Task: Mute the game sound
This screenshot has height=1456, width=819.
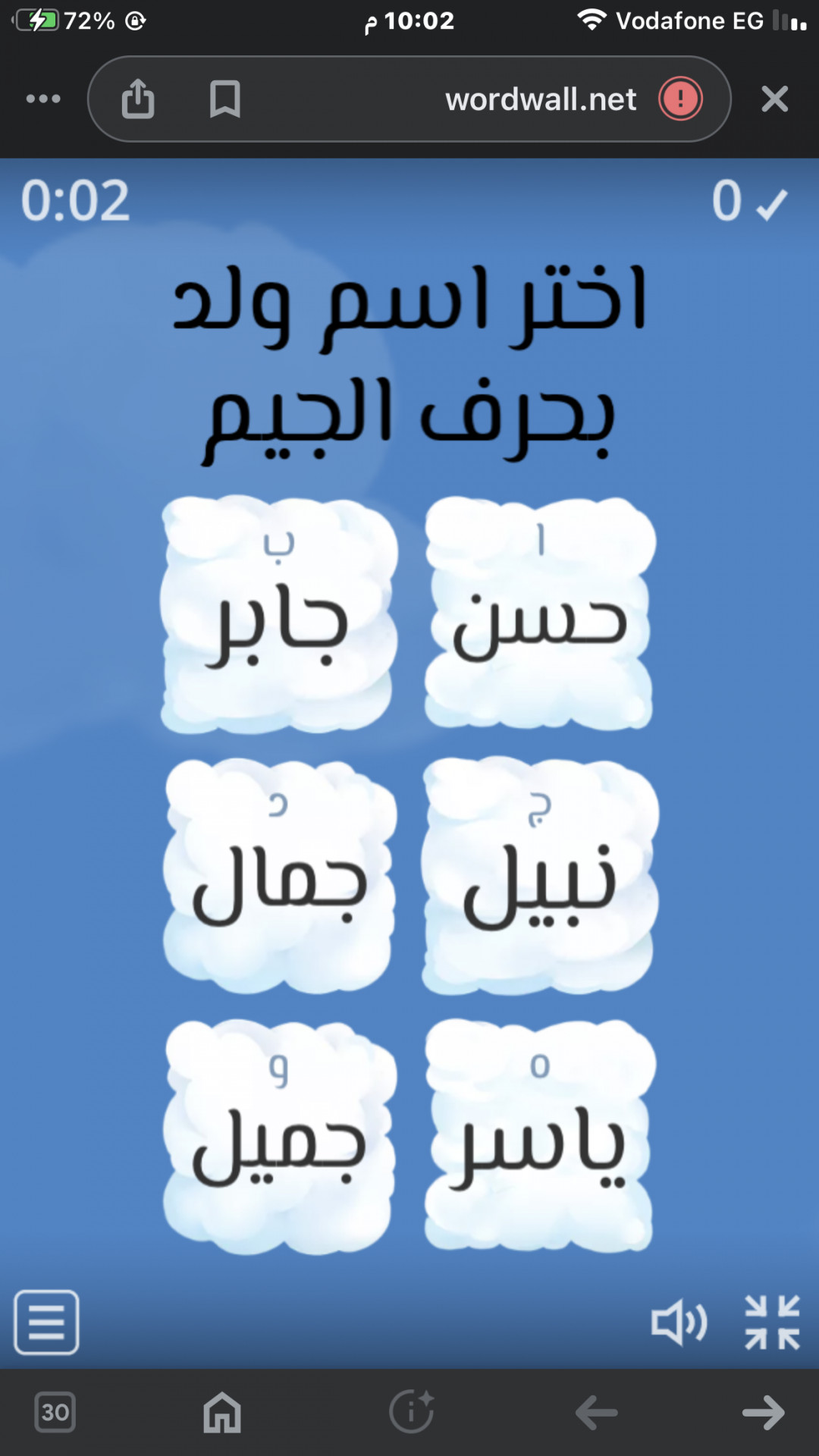Action: click(x=679, y=1323)
